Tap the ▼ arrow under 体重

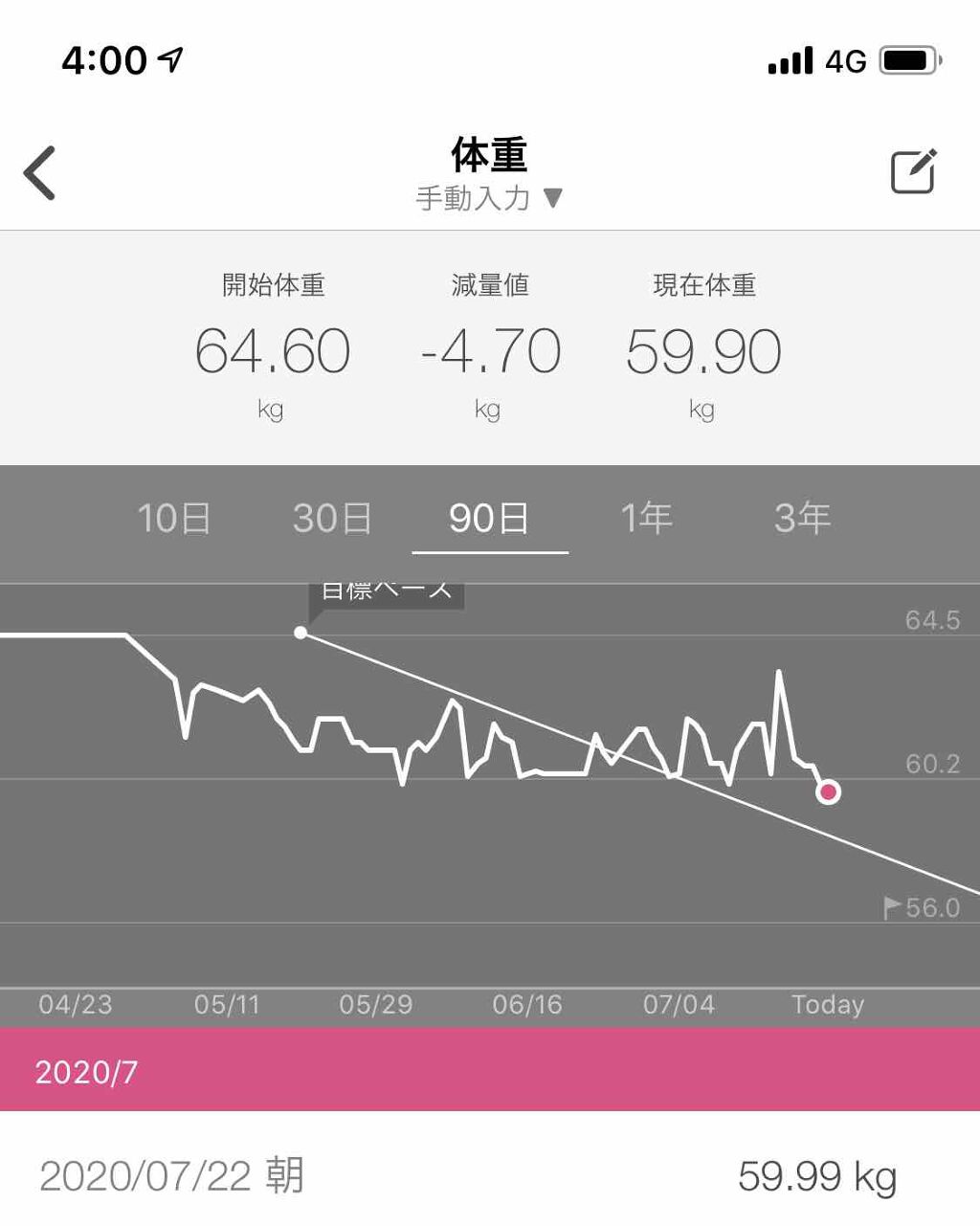pos(552,199)
